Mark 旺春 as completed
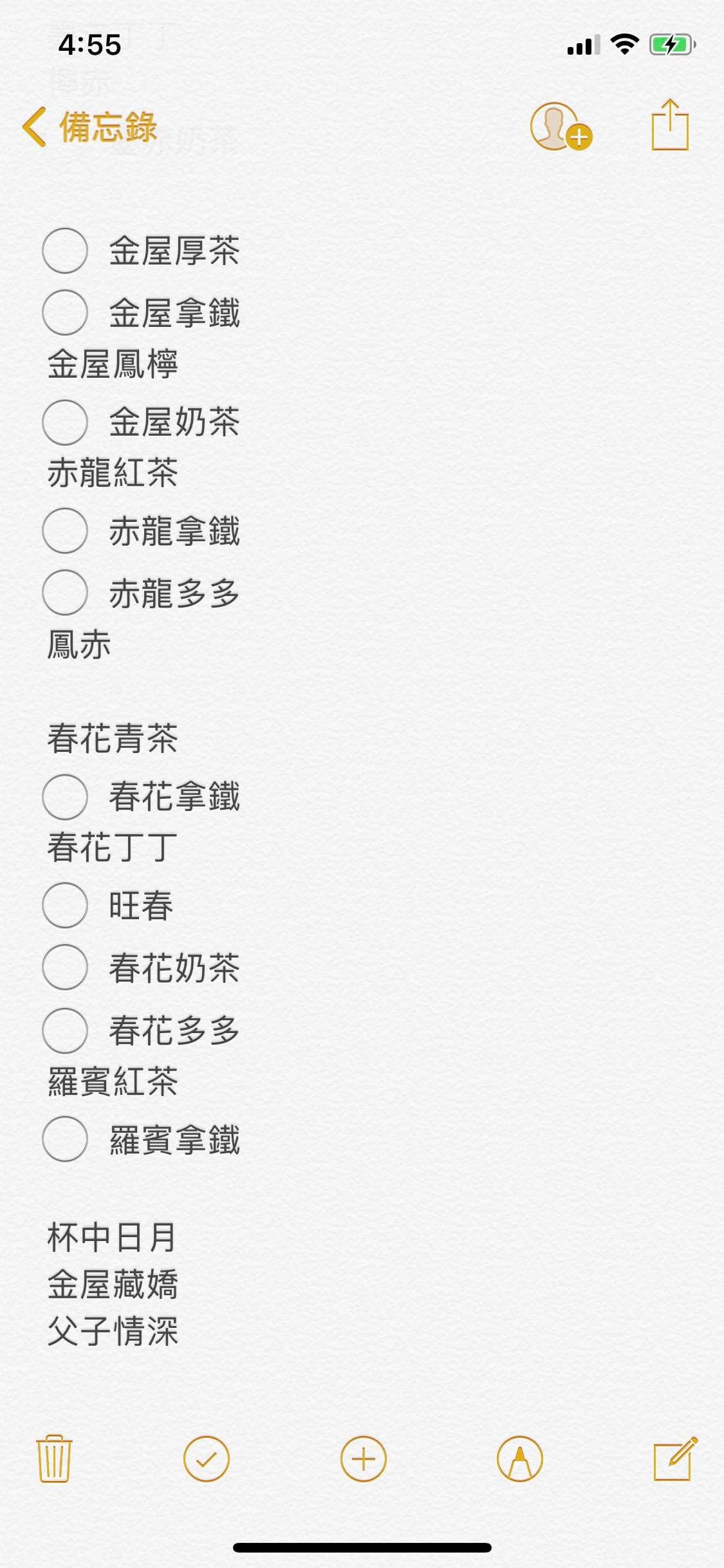The image size is (724, 1568). coord(65,905)
